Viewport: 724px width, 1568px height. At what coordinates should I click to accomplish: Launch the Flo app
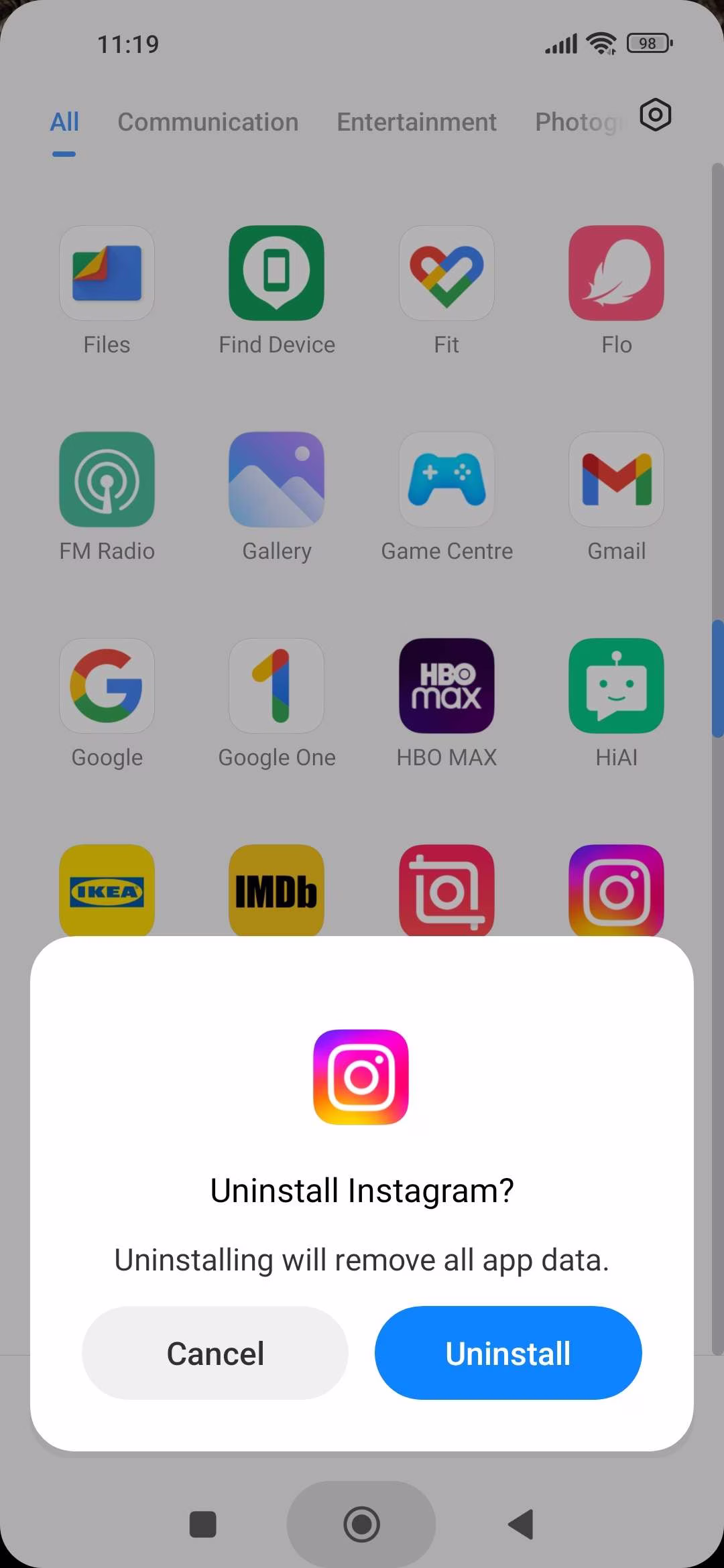coord(616,273)
